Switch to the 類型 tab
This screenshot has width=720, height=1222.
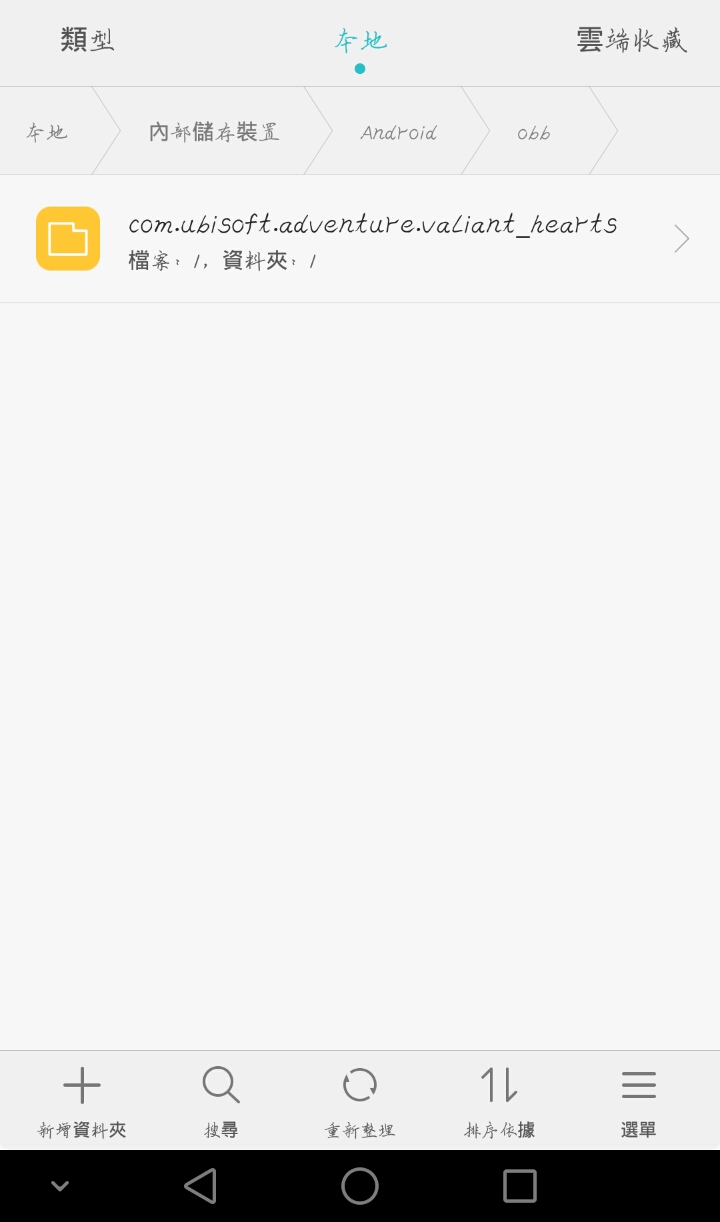pyautogui.click(x=87, y=41)
